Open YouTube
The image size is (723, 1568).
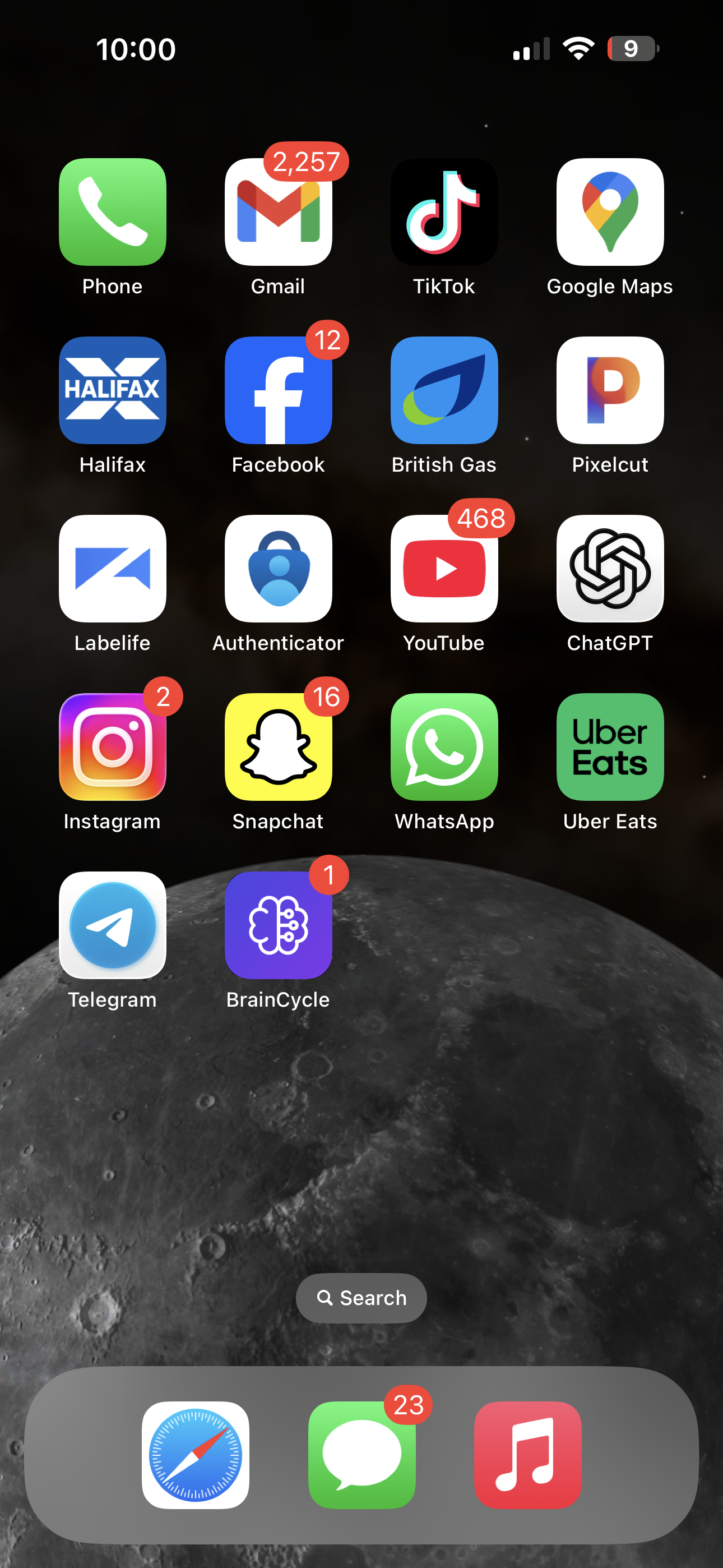[444, 569]
